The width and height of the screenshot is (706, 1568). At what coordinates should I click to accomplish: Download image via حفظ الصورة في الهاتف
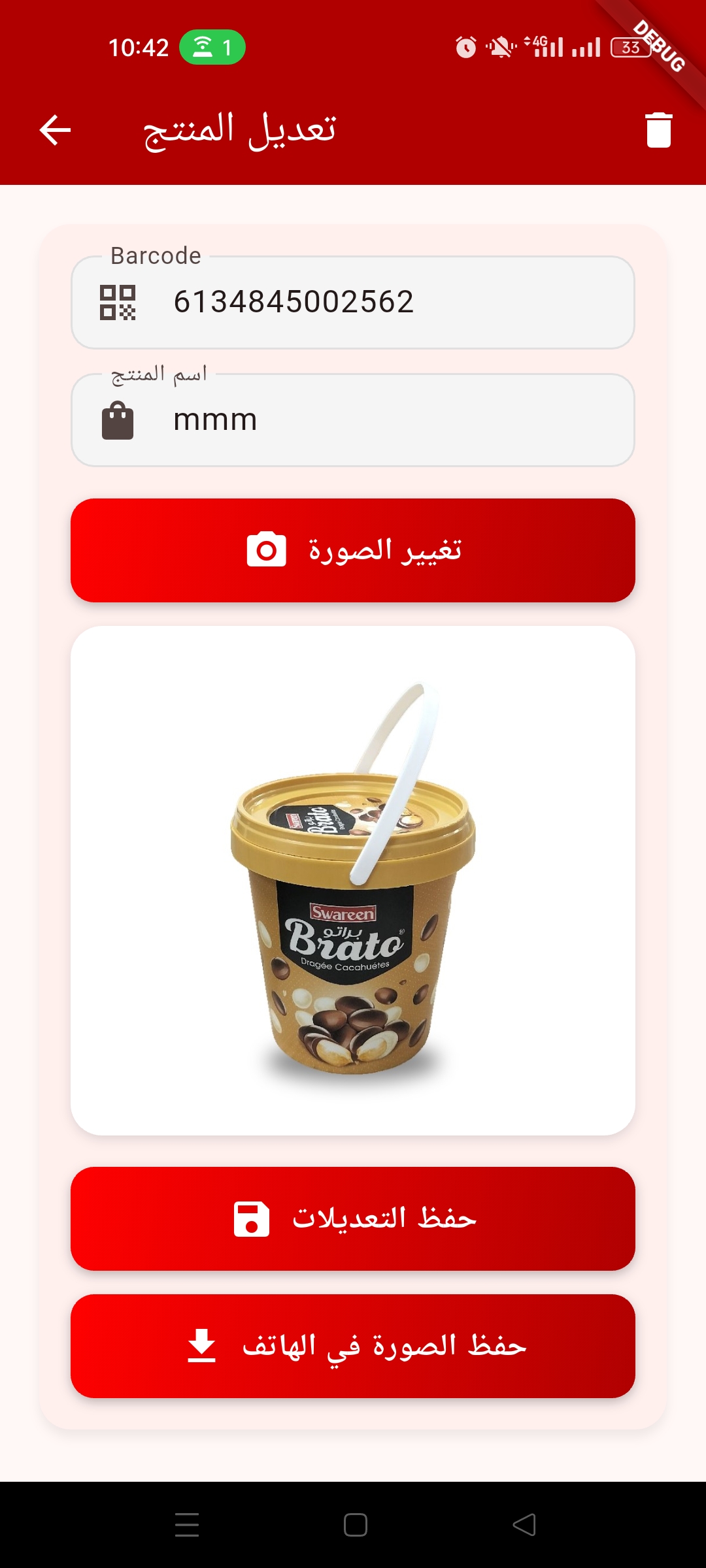tap(353, 1346)
